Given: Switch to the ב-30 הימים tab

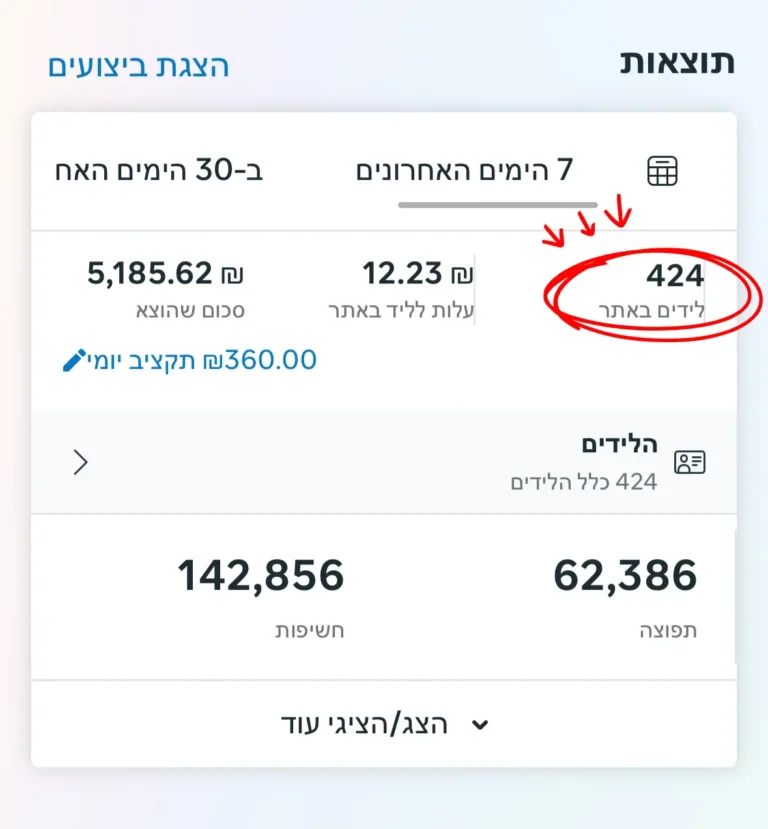Looking at the screenshot, I should point(159,170).
